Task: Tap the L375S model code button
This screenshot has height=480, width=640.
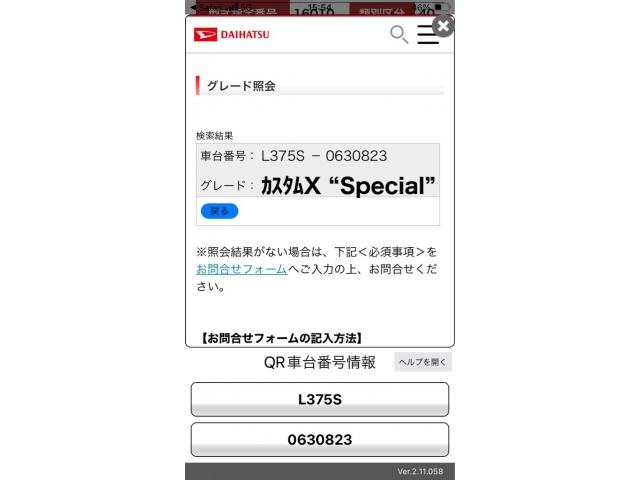Action: point(320,399)
